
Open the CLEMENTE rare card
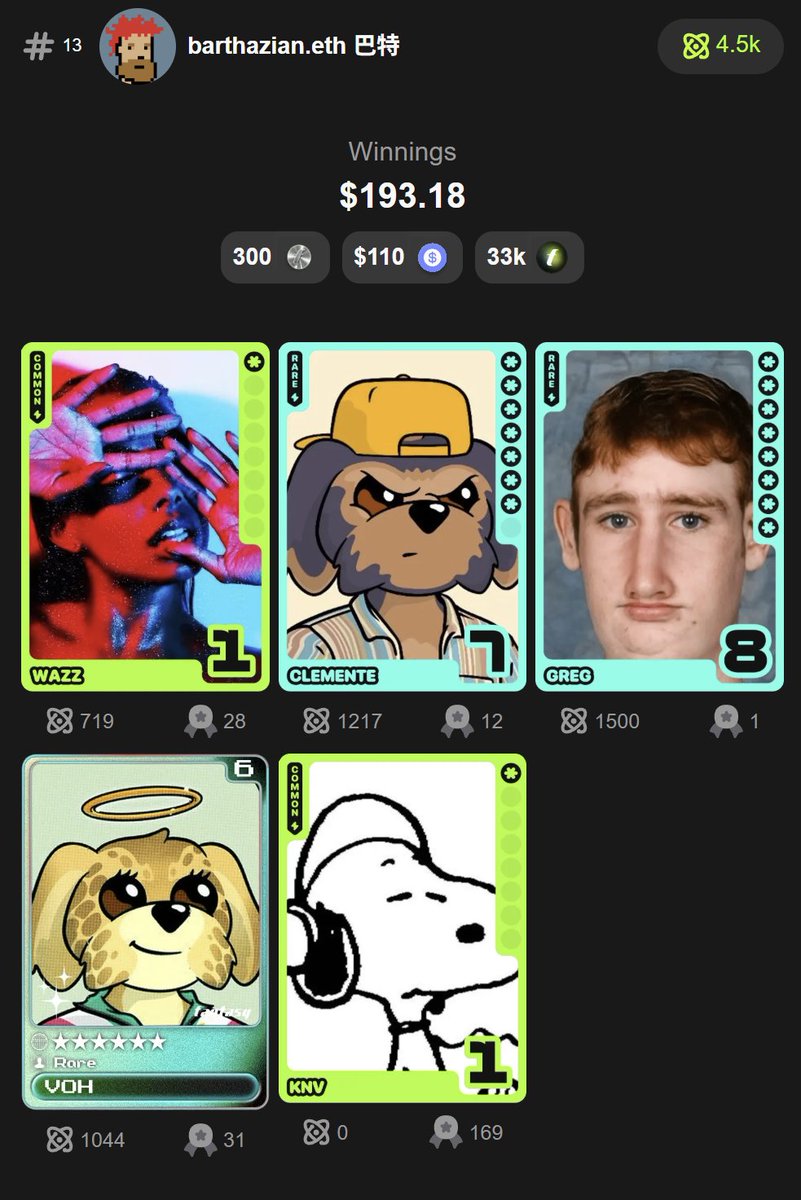point(402,516)
